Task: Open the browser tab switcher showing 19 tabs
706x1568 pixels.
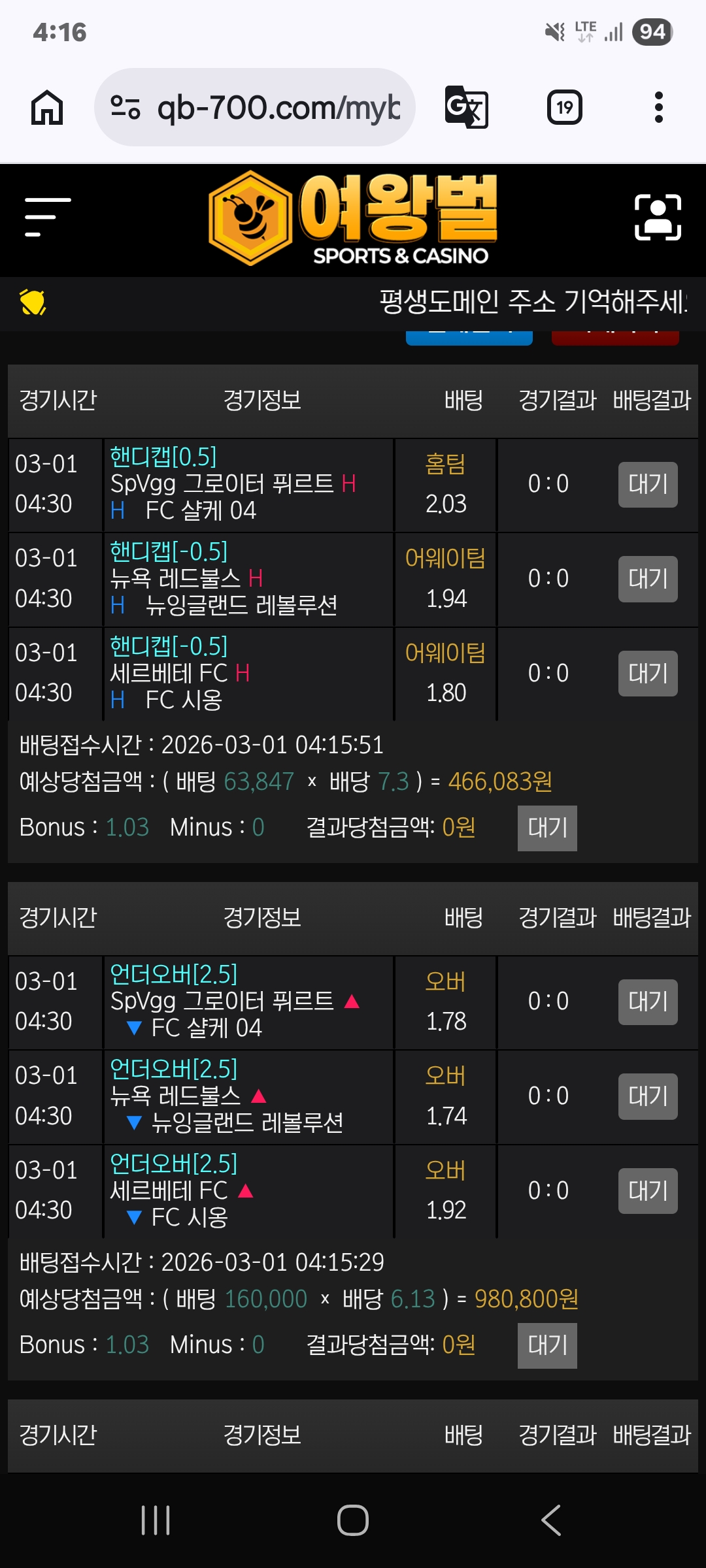Action: (564, 106)
